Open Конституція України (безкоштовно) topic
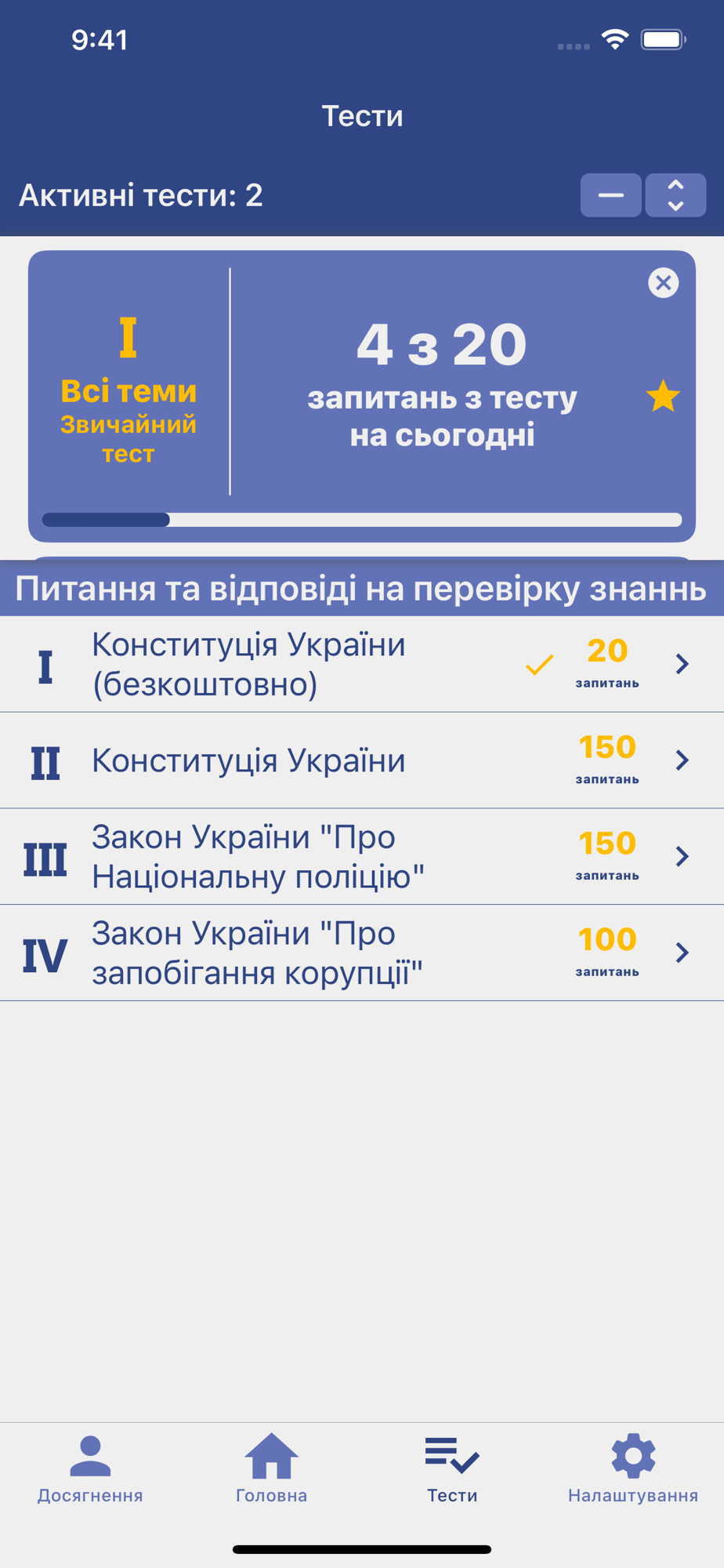 click(x=362, y=664)
